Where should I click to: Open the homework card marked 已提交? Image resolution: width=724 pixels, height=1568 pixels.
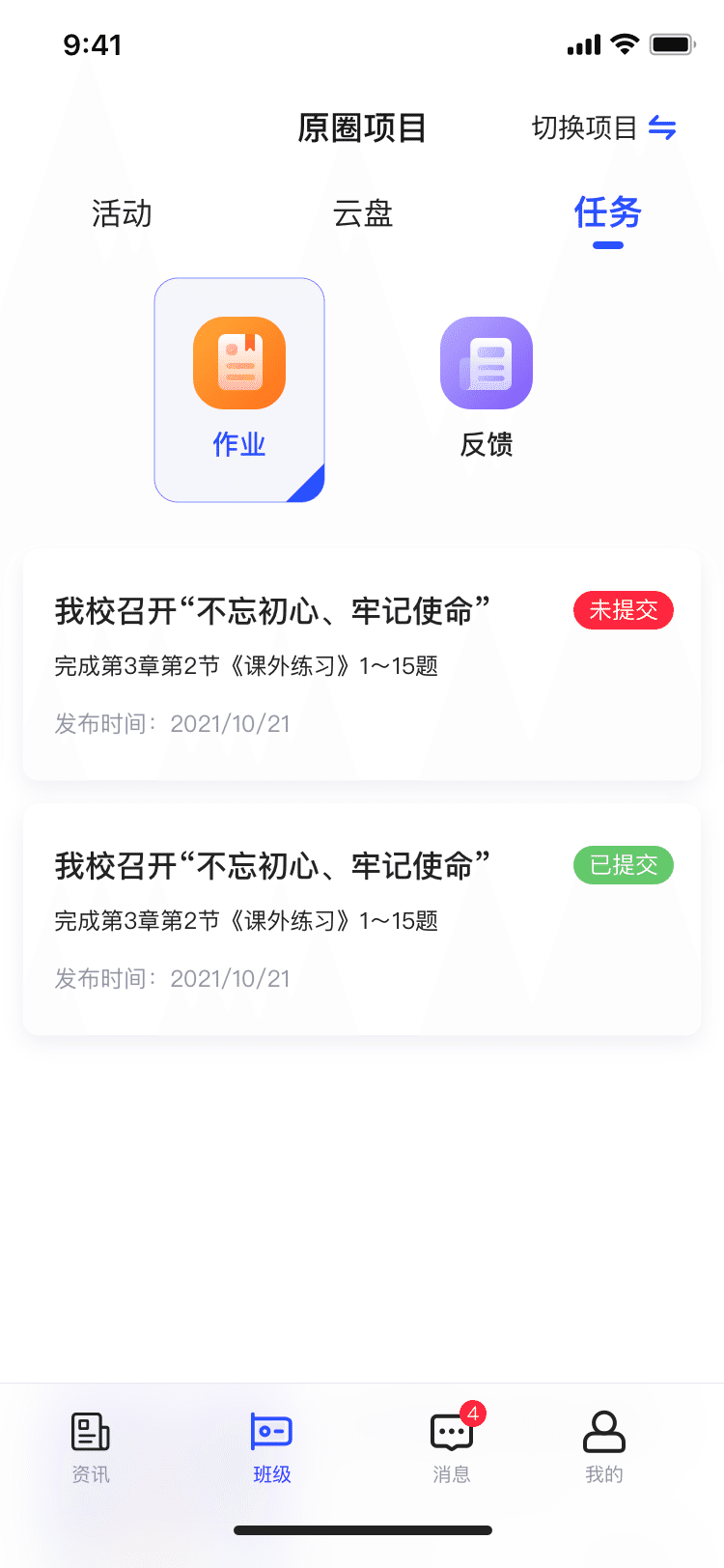click(362, 919)
